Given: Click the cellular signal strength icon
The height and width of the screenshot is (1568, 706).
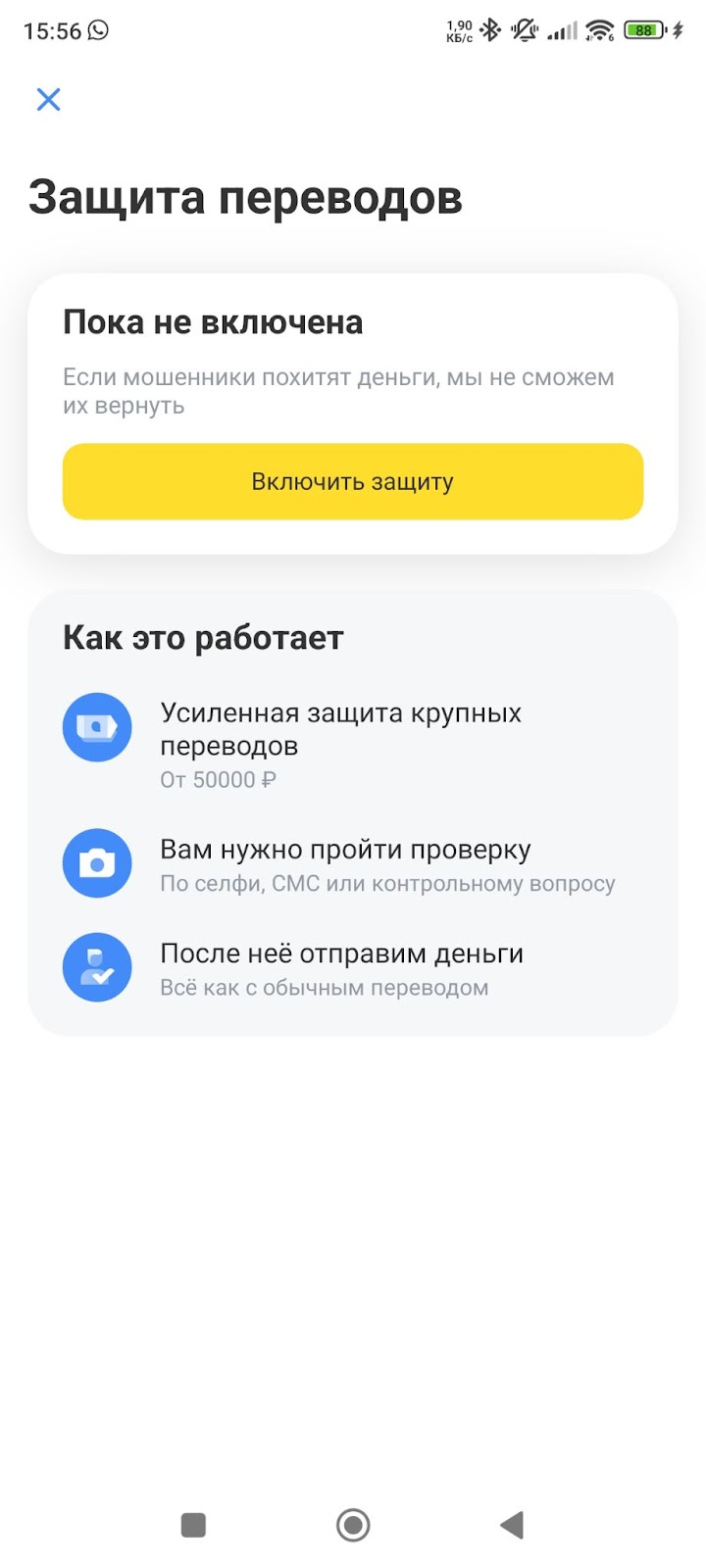Looking at the screenshot, I should pyautogui.click(x=562, y=30).
